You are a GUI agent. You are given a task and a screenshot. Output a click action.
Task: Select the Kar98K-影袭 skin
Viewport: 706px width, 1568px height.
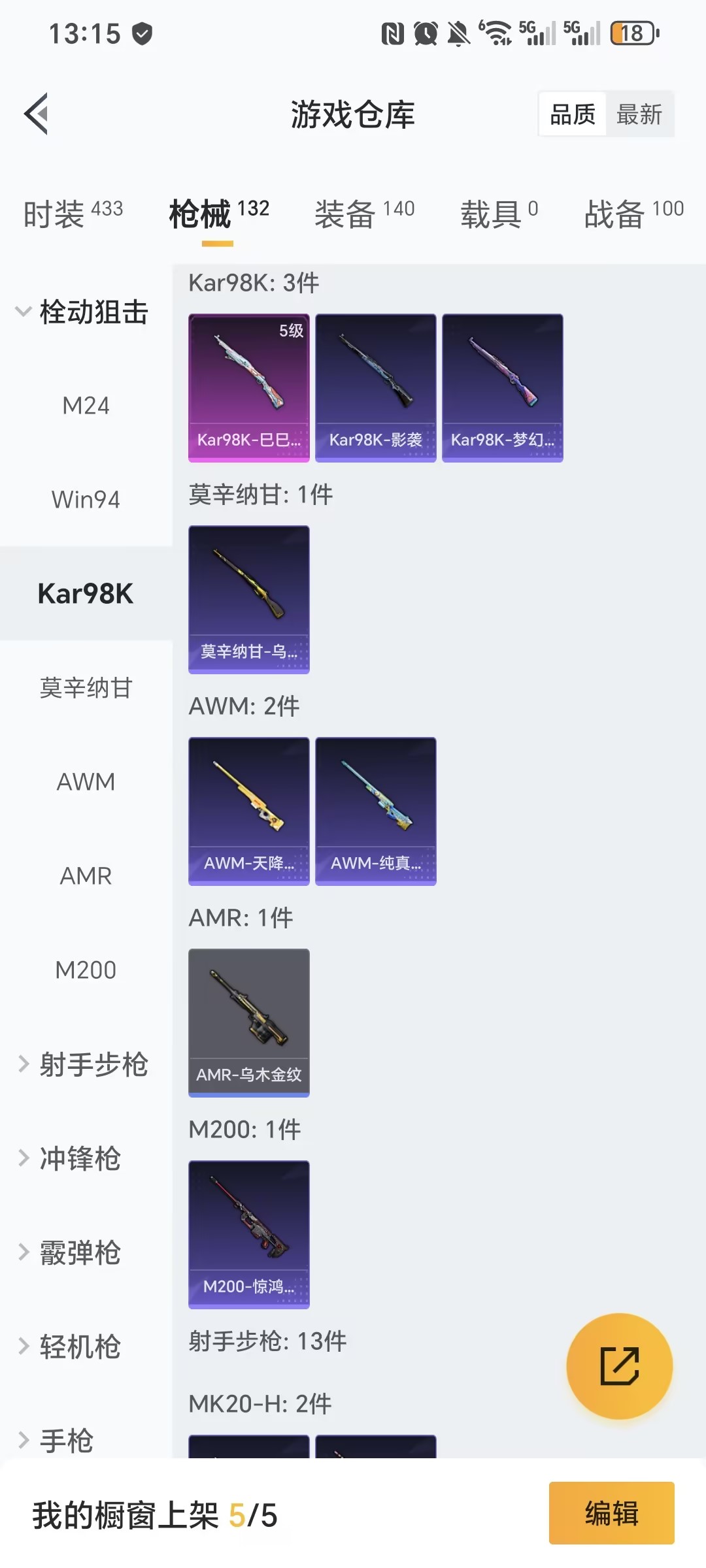(375, 387)
